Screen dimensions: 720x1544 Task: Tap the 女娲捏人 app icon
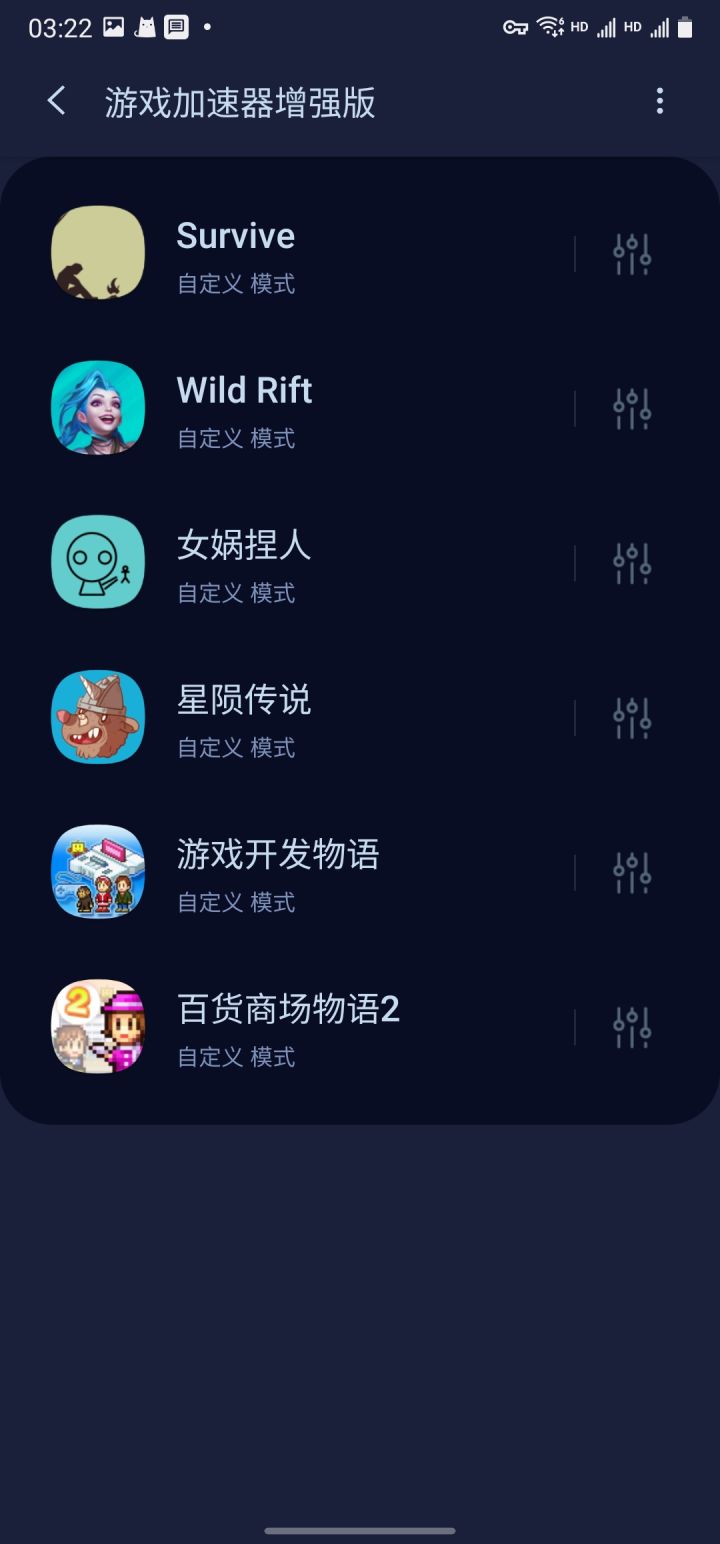point(98,562)
